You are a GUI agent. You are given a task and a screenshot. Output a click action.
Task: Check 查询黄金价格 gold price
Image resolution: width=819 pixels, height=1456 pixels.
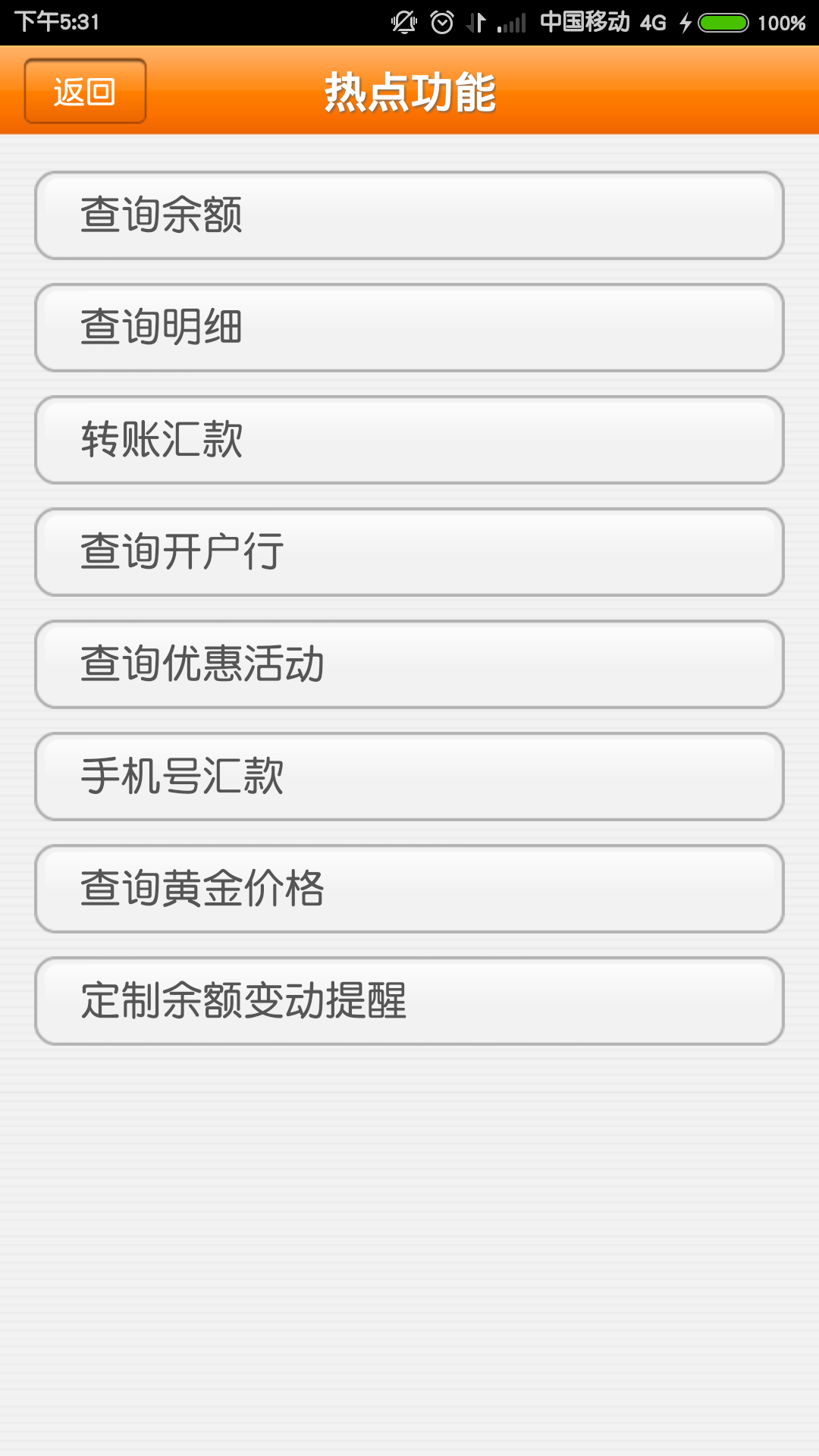tap(409, 889)
